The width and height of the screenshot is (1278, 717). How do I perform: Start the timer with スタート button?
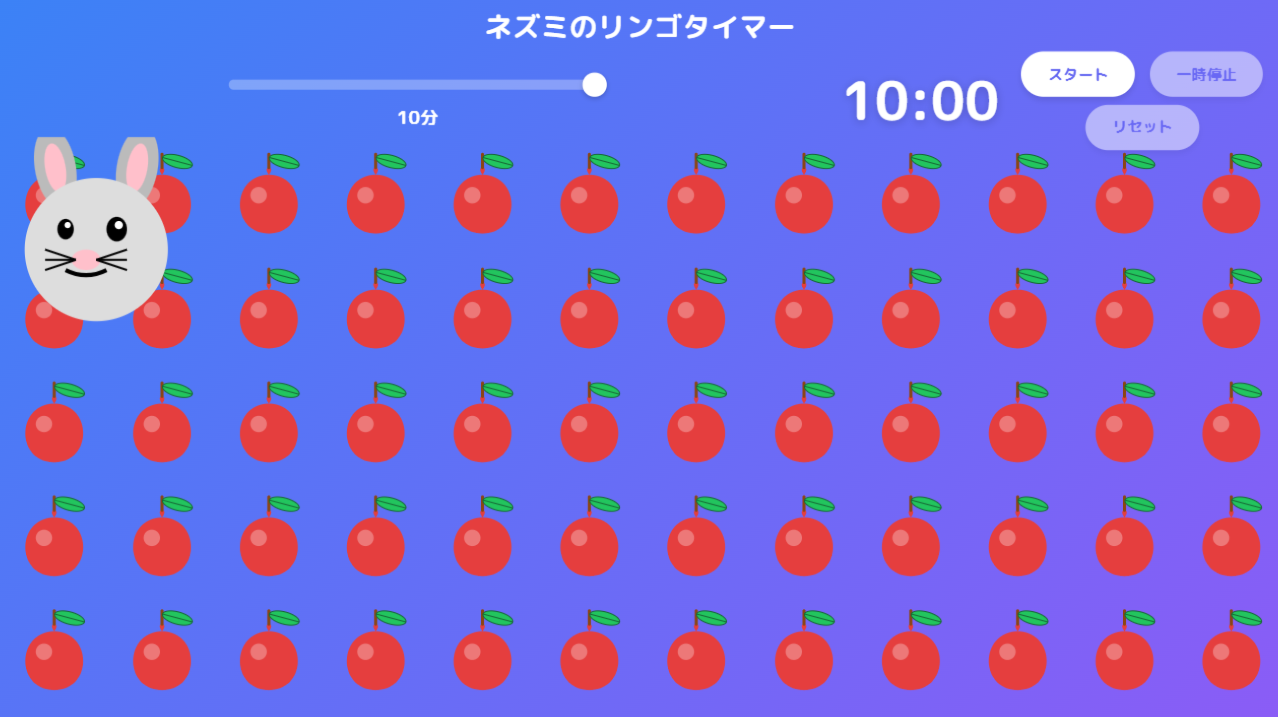tap(1077, 74)
